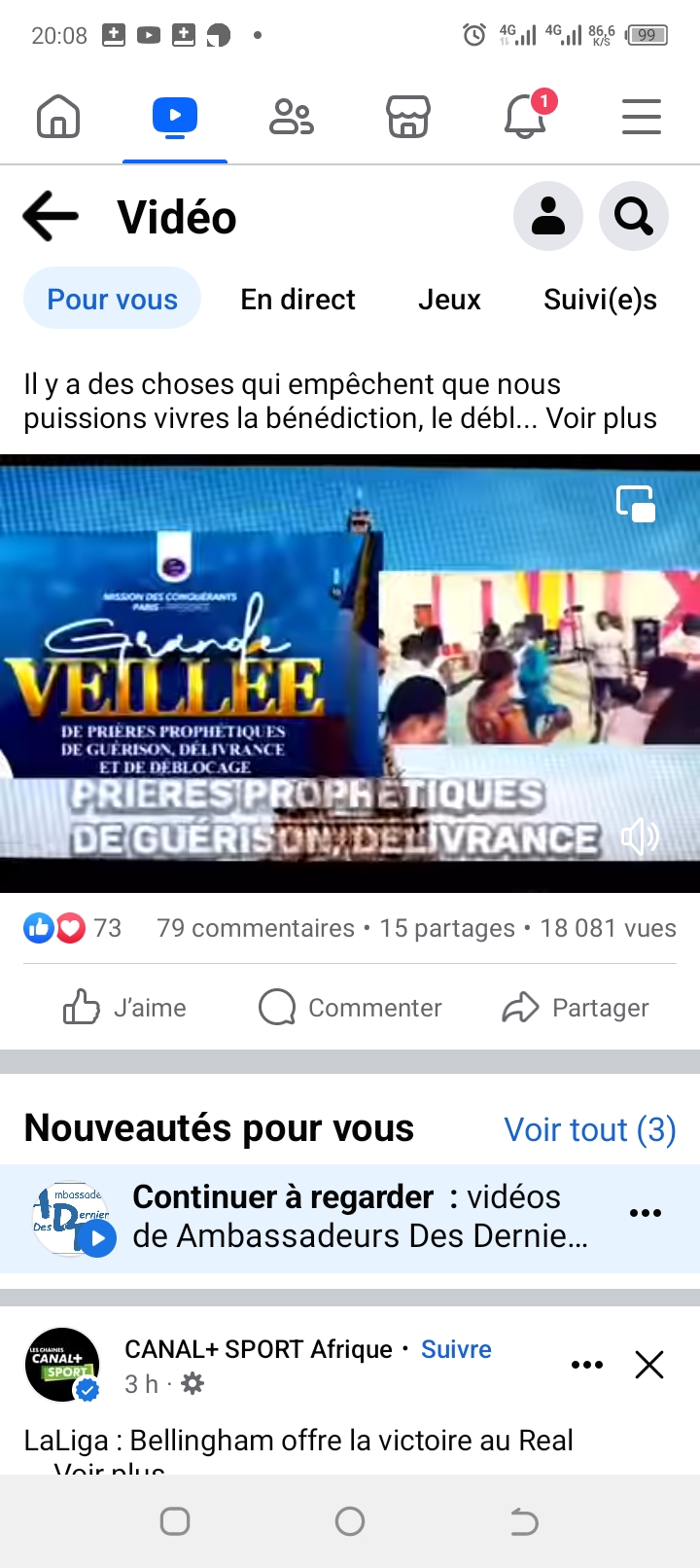
Task: Open the friends and groups tab
Action: click(291, 118)
